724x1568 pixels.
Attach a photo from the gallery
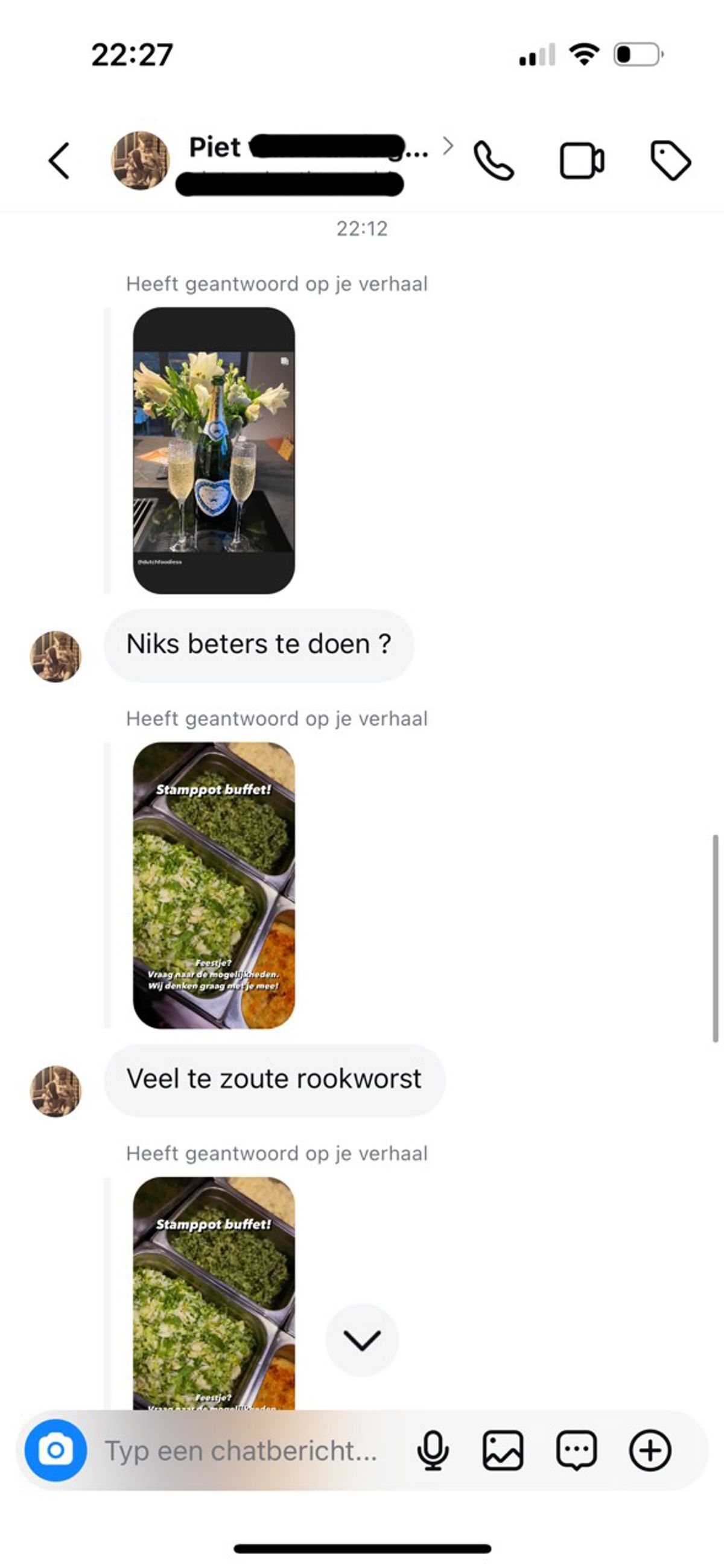tap(503, 1450)
